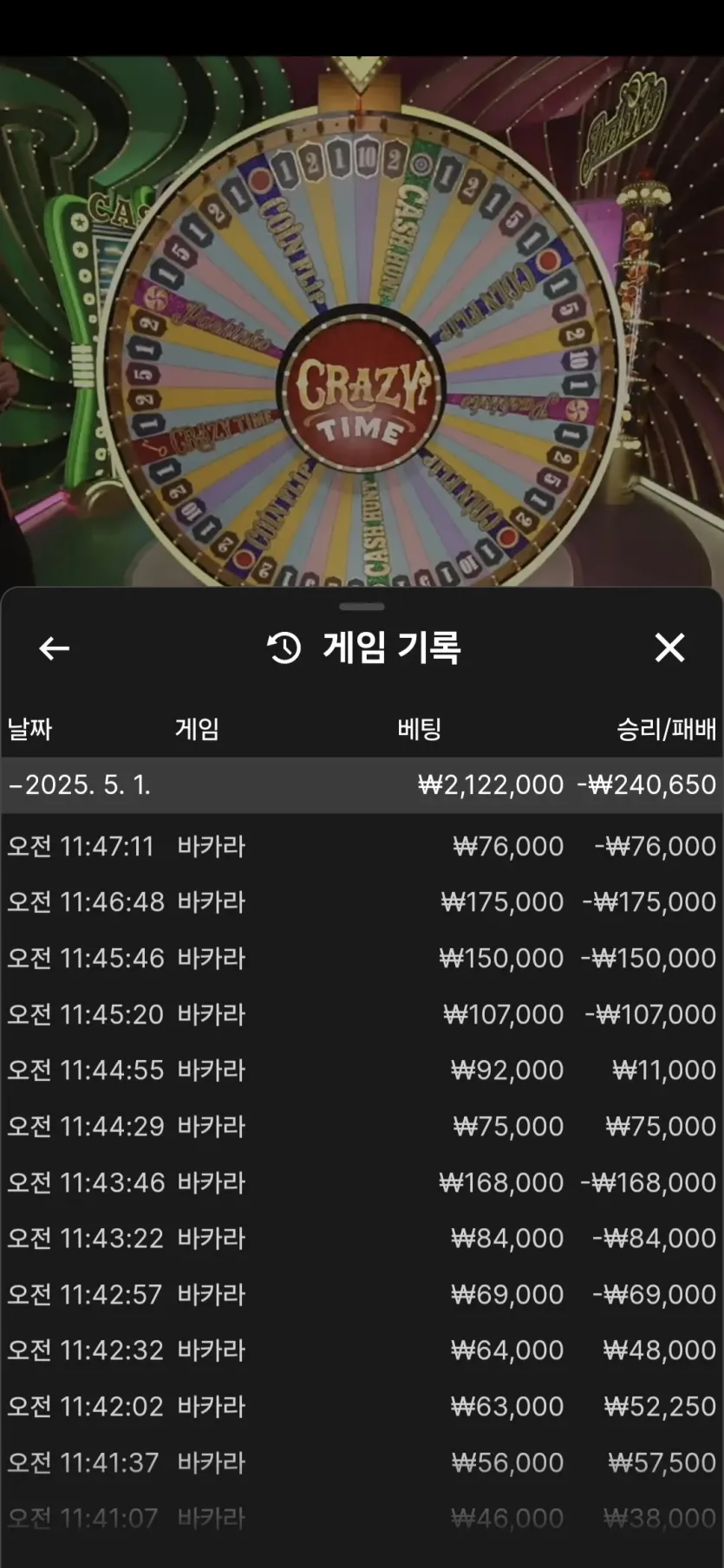Open the 11:42:02 baccarat entry

362,1407
